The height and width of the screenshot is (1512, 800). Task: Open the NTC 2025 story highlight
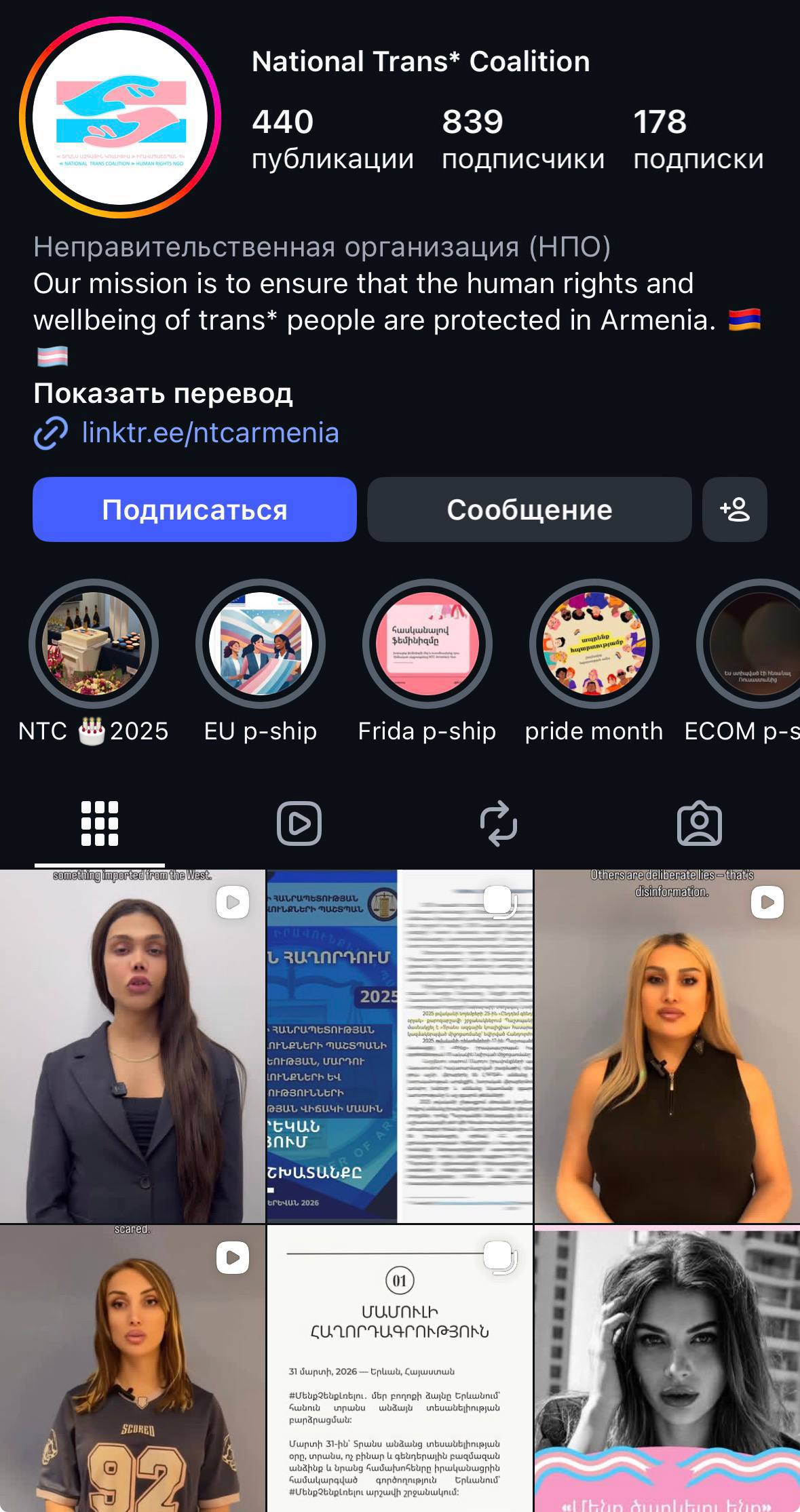(x=94, y=644)
